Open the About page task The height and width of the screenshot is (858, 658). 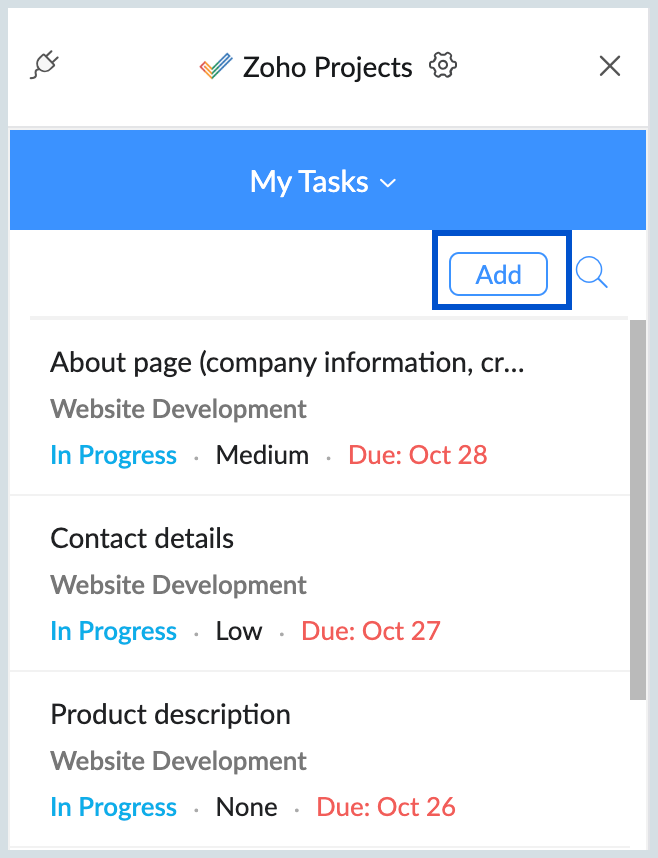(287, 362)
